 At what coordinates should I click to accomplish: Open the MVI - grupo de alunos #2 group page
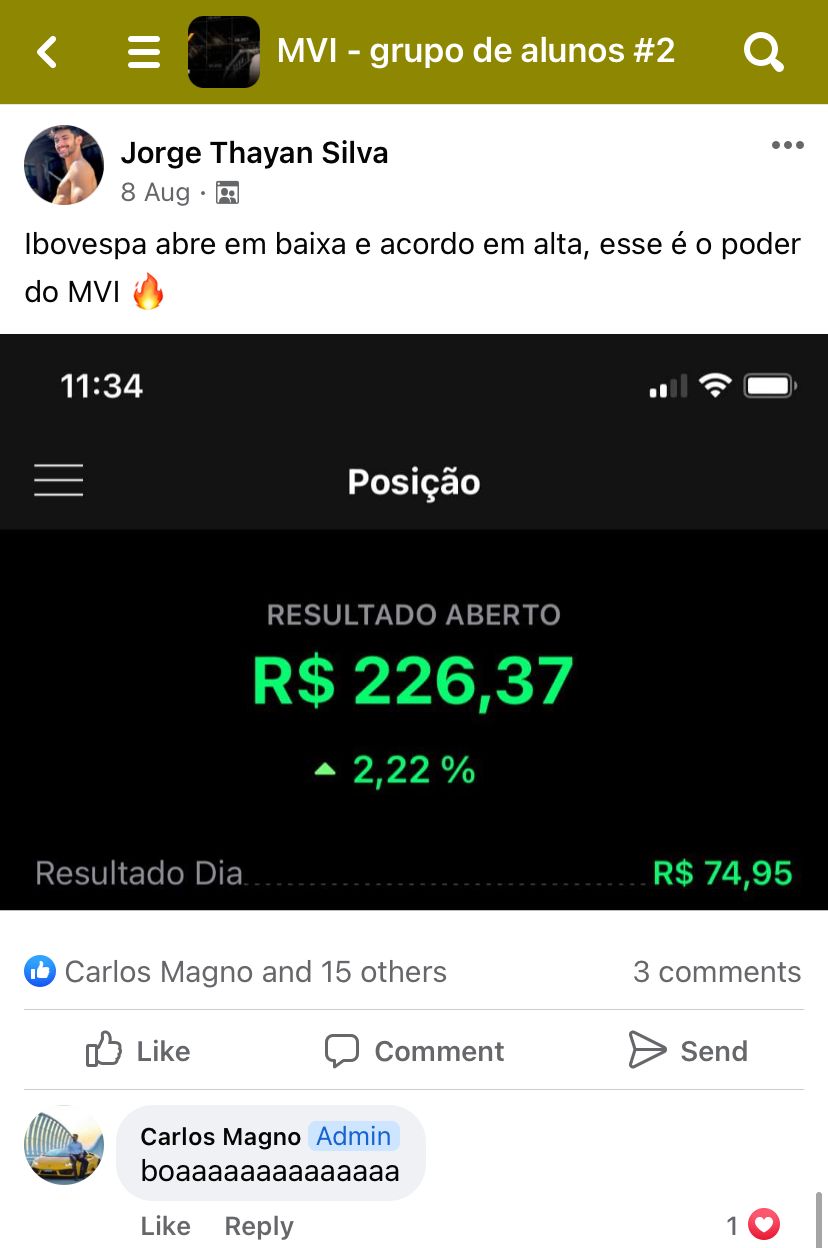tap(475, 51)
